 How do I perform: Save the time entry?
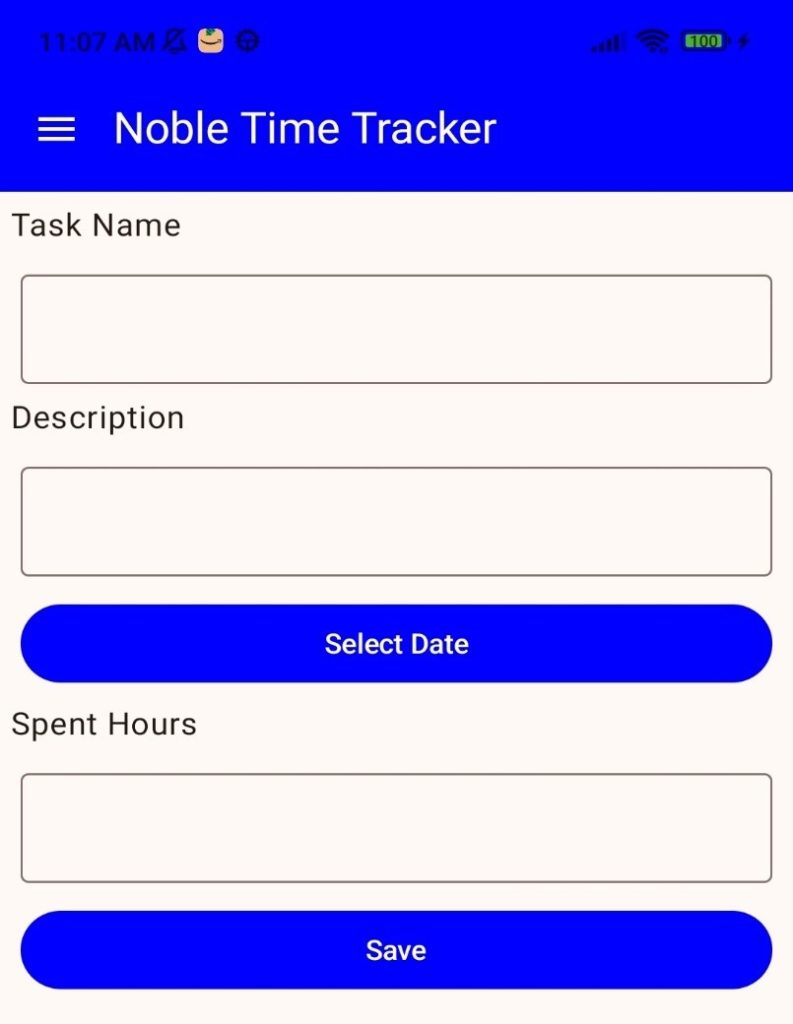pos(396,949)
